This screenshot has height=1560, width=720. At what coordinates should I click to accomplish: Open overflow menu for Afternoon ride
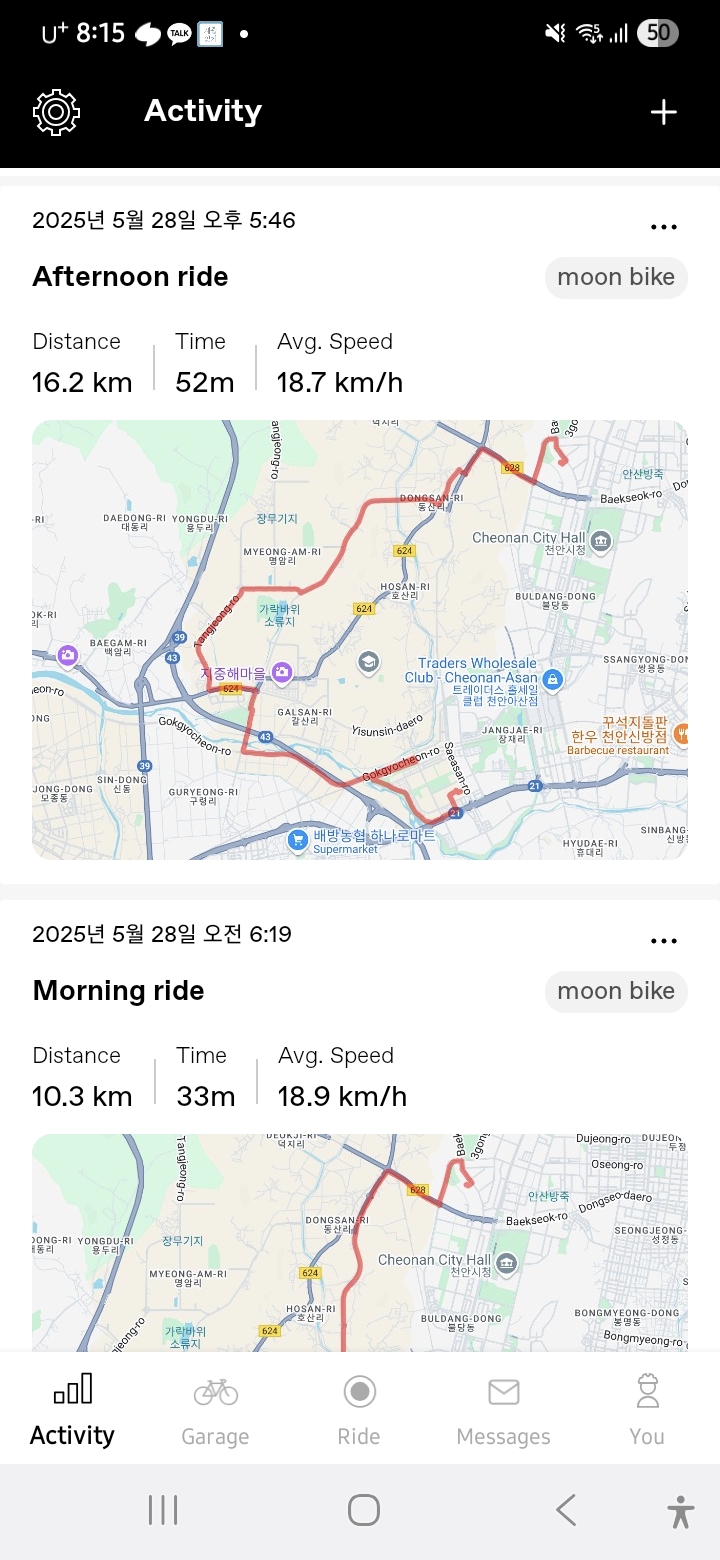(664, 227)
